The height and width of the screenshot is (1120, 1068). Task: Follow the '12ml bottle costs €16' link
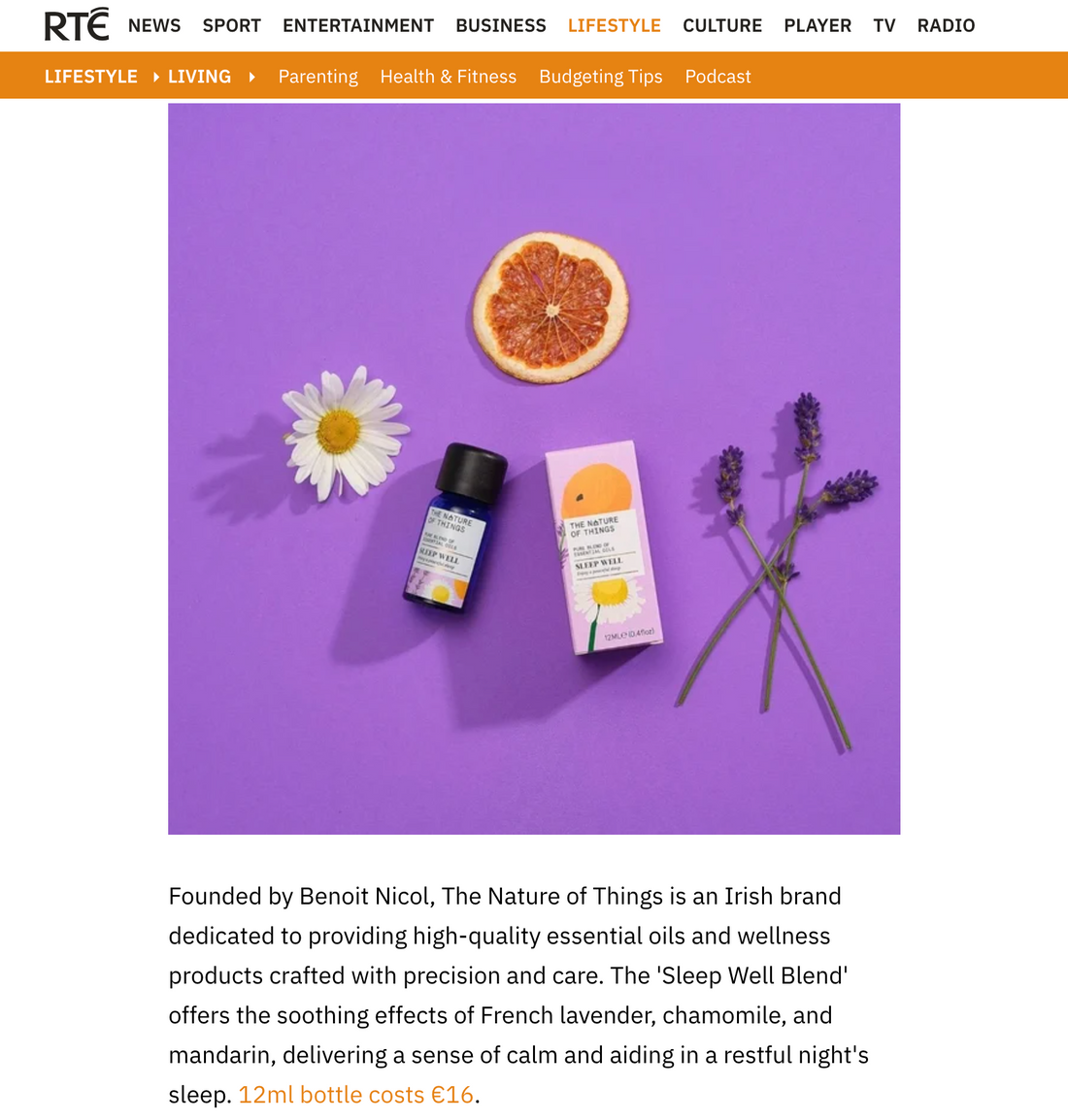coord(355,1095)
